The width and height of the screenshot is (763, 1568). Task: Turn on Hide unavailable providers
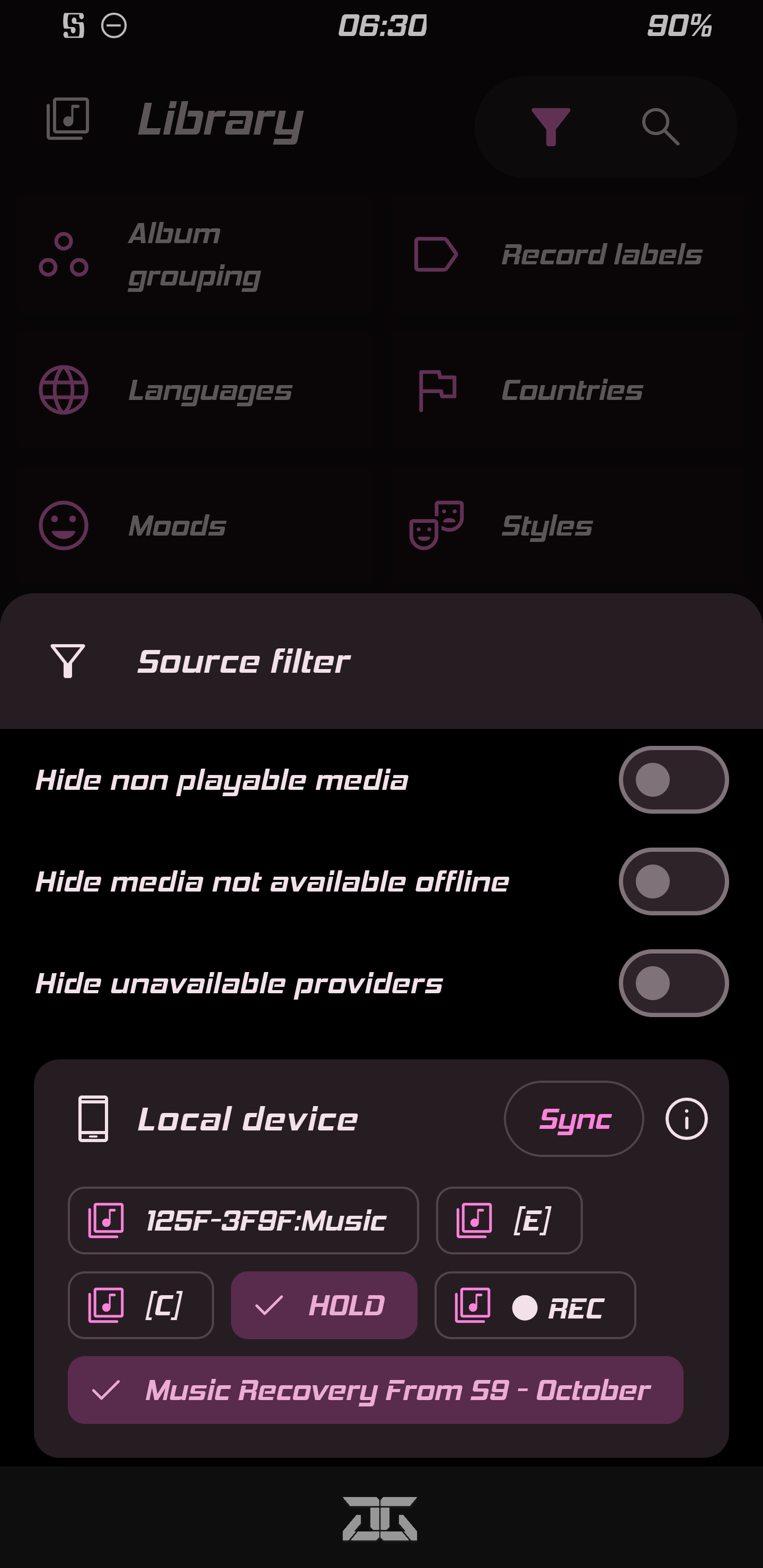pos(673,983)
